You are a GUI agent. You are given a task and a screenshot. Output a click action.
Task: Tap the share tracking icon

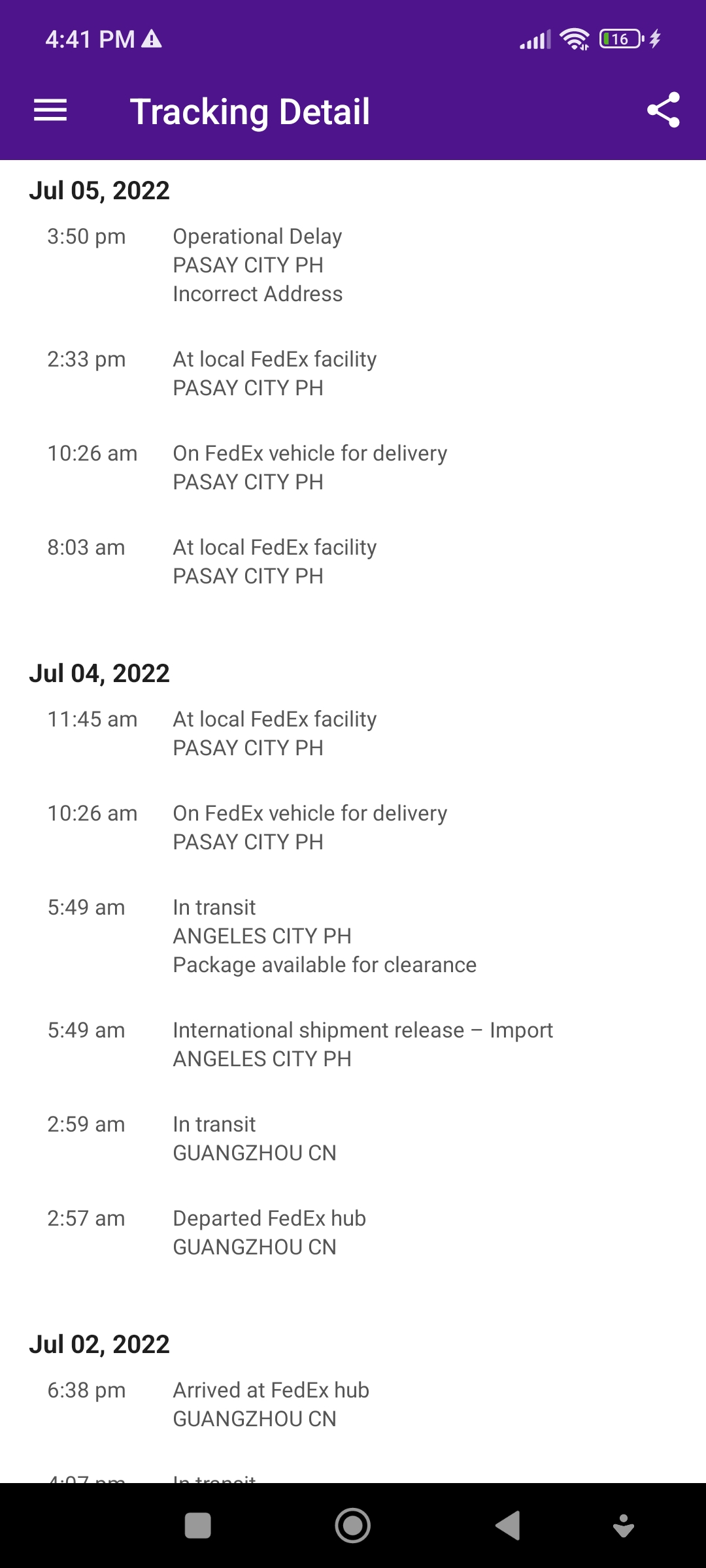tap(664, 111)
